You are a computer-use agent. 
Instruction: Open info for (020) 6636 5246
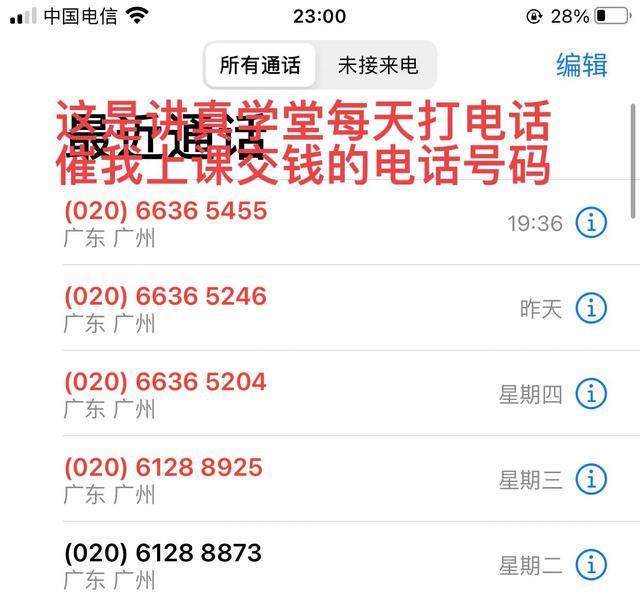tap(591, 308)
